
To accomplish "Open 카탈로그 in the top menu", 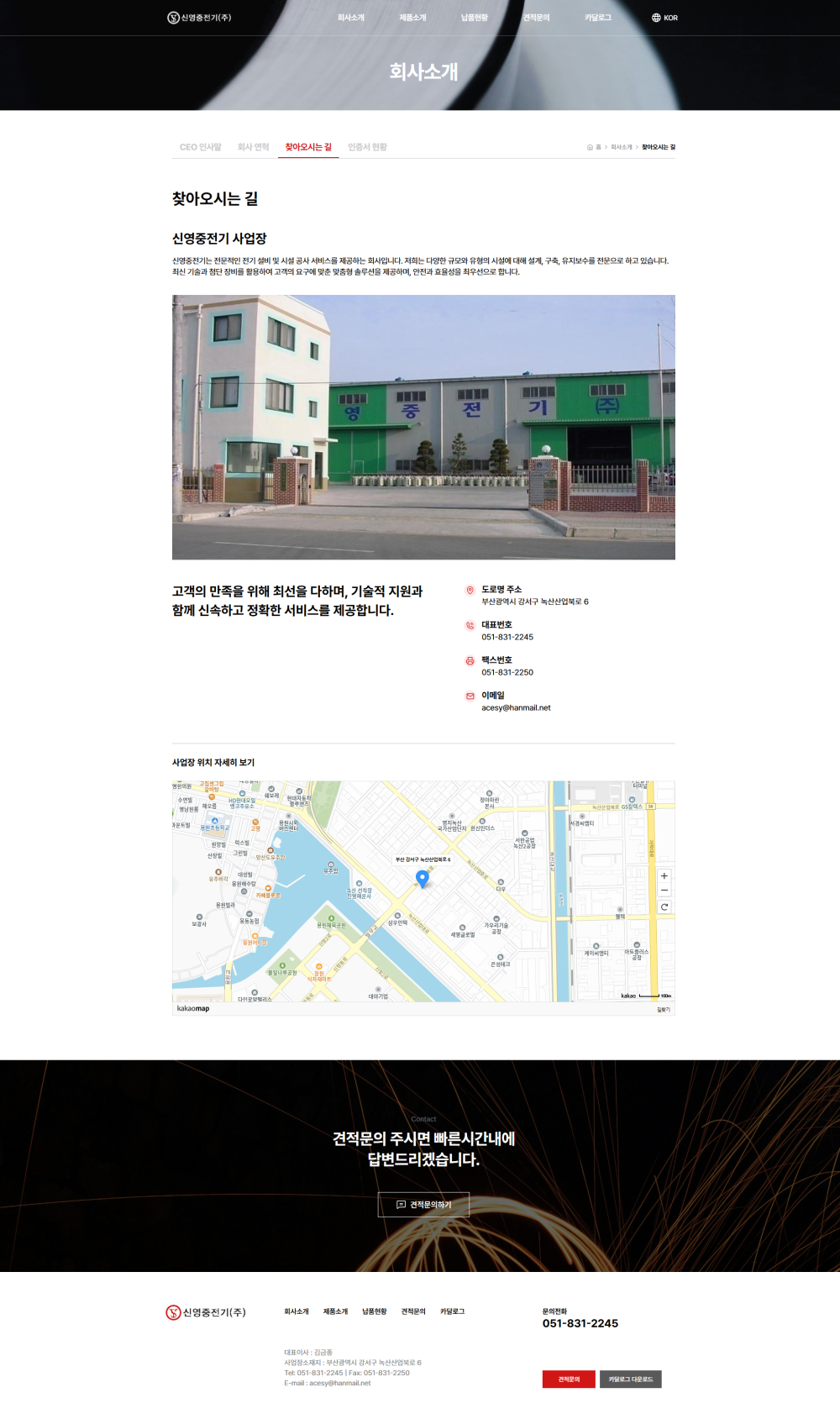I will (x=598, y=18).
